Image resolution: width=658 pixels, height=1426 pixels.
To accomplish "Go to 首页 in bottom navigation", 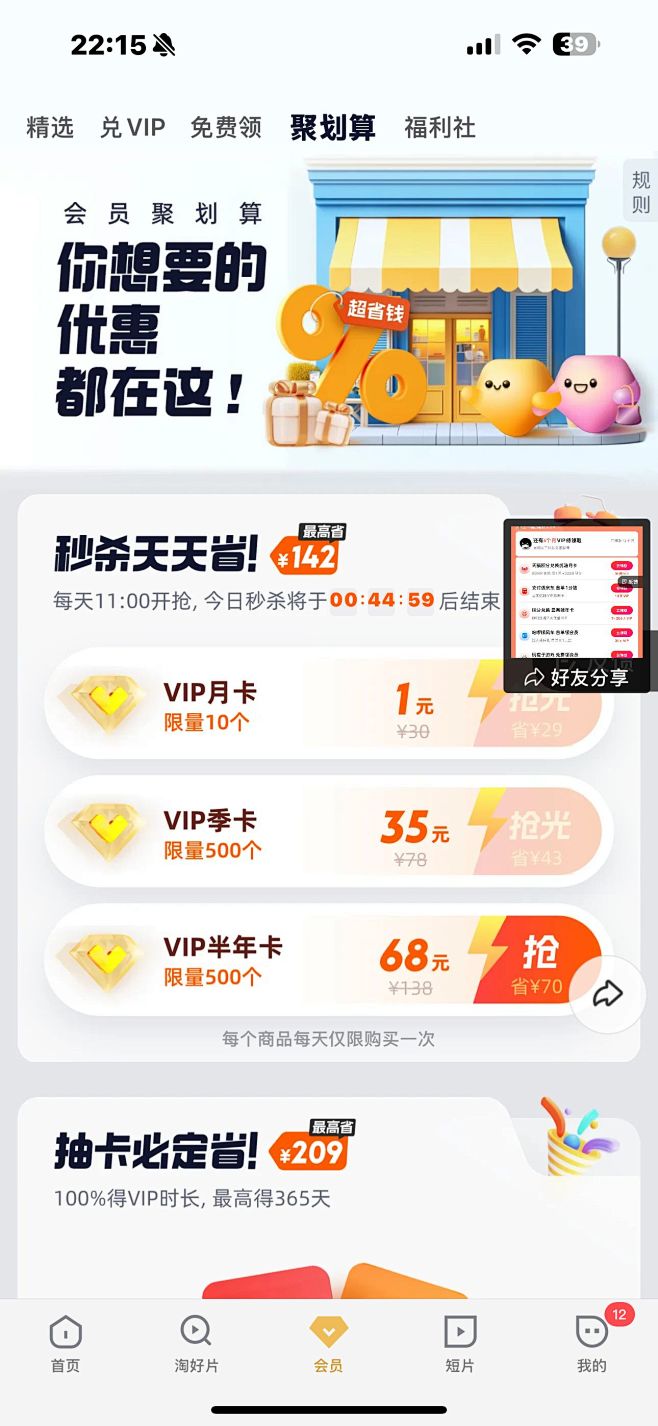I will click(x=65, y=1345).
